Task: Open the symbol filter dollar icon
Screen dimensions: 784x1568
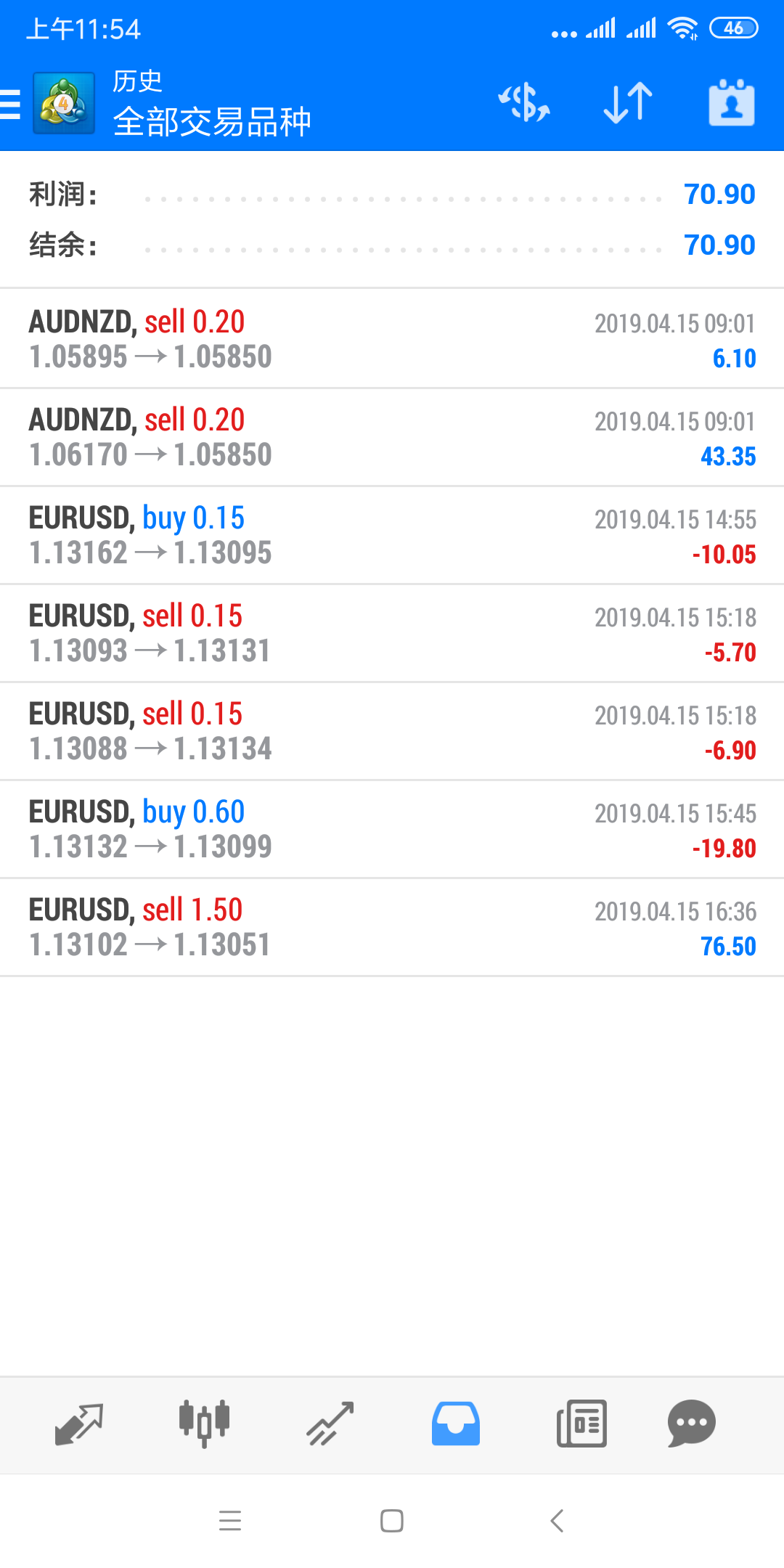Action: 524,103
